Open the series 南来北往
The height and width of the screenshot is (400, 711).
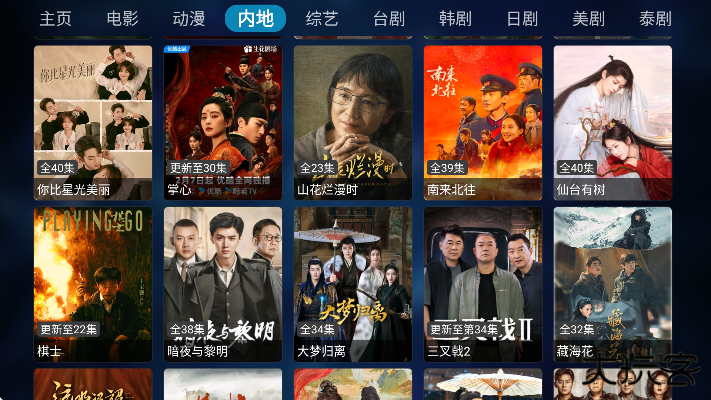[x=483, y=122]
